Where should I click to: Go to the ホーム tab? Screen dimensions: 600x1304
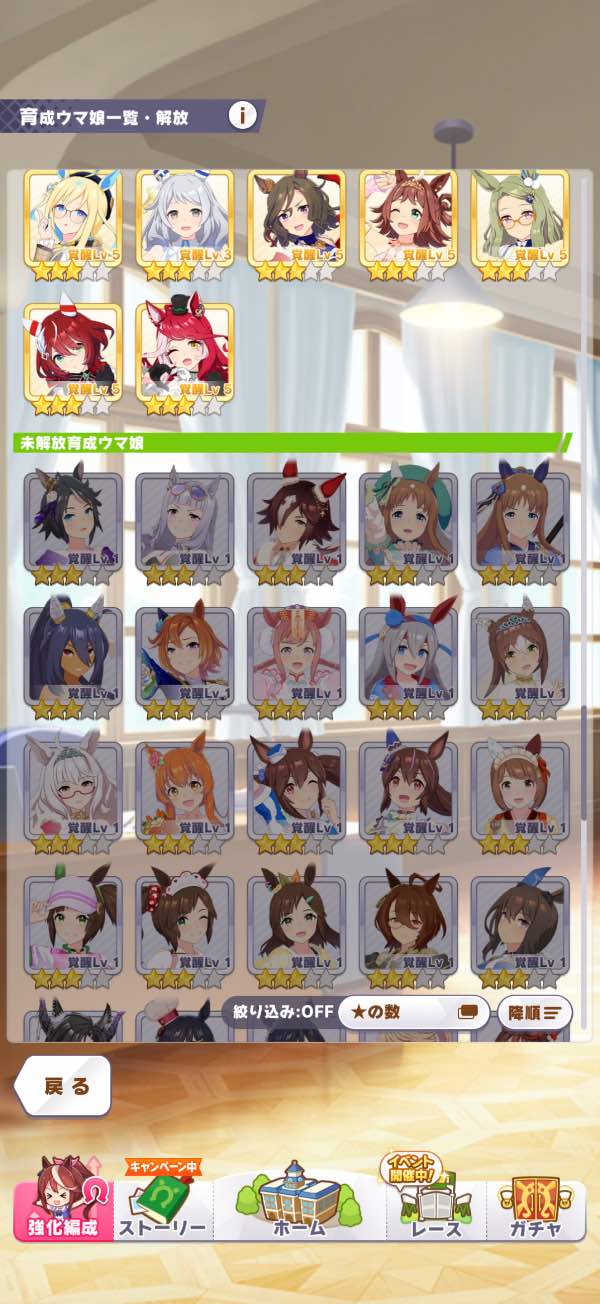[300, 1202]
